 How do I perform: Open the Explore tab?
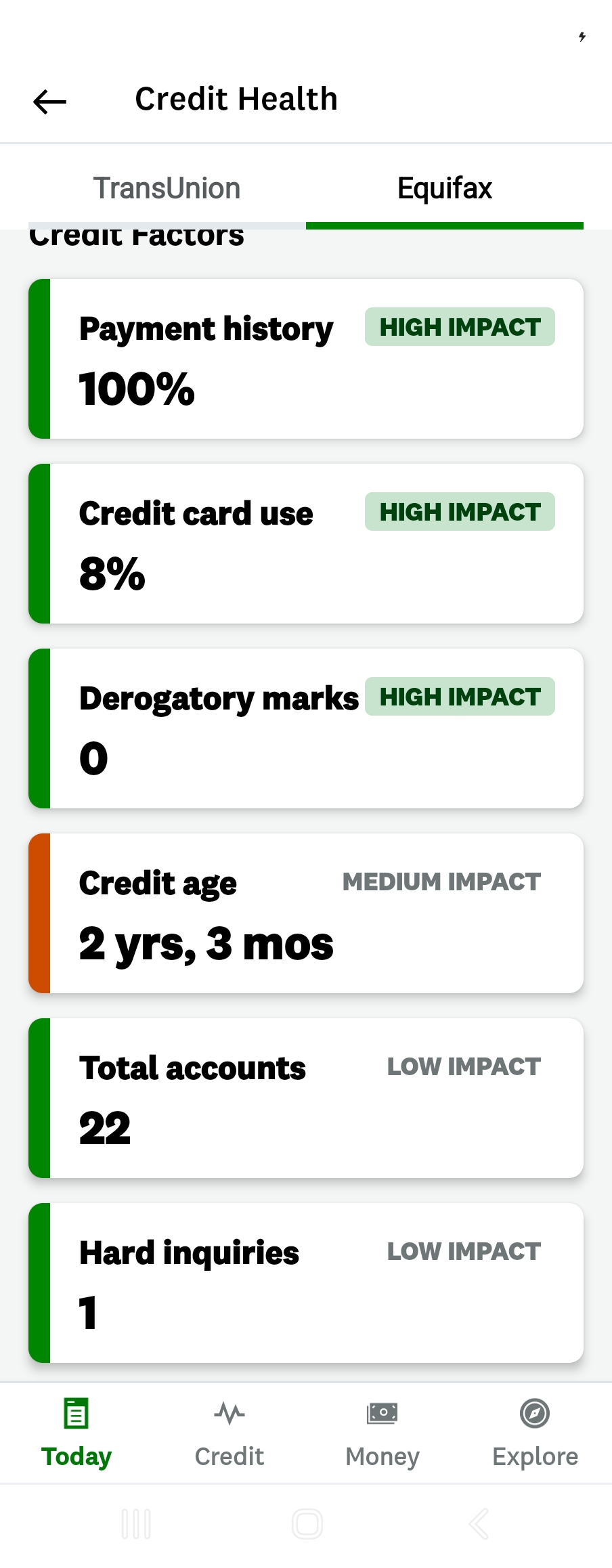click(x=535, y=1433)
